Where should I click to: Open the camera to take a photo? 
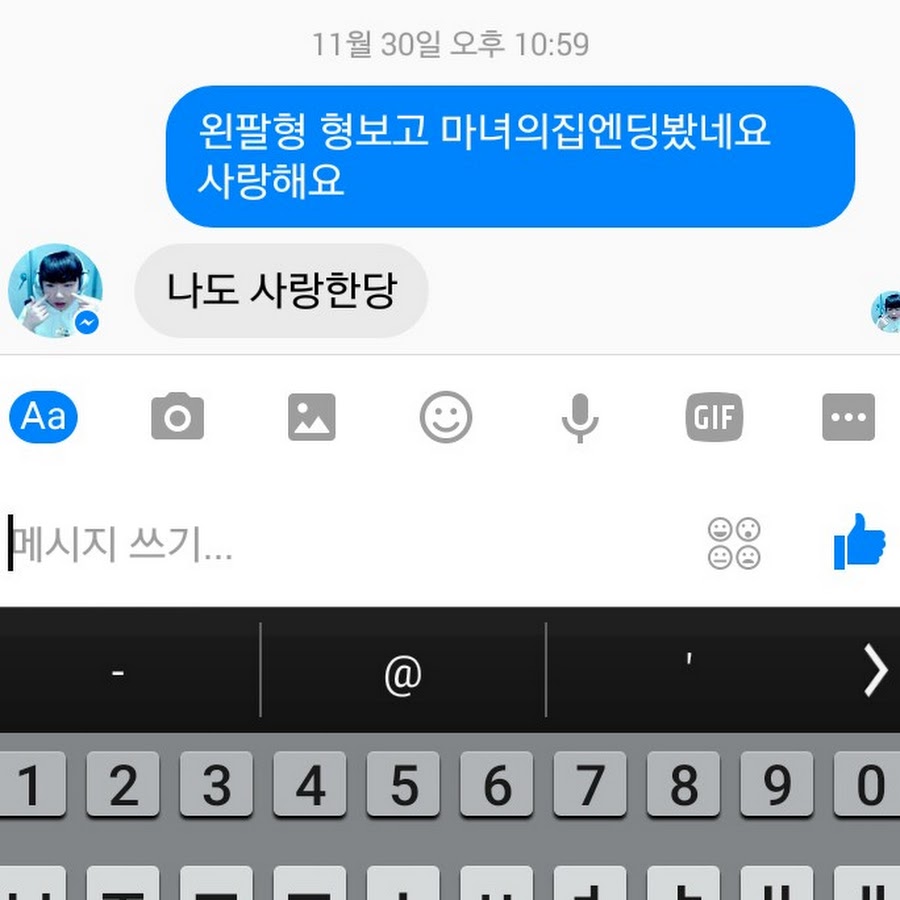click(177, 417)
